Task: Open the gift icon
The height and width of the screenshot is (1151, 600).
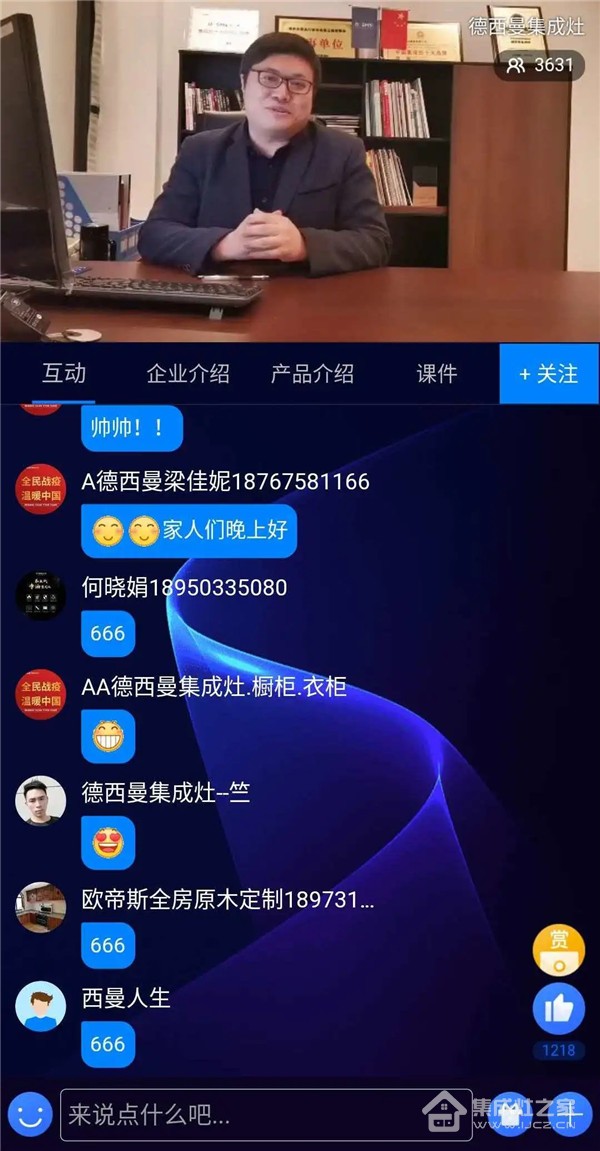Action: tap(510, 1112)
